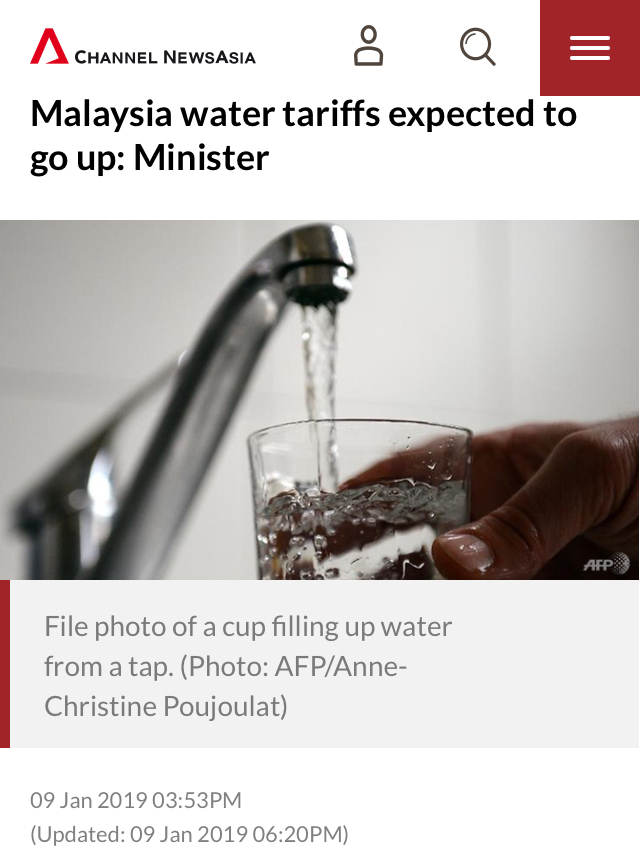Open the user account profile icon
Viewport: 640px width, 866px height.
(x=368, y=46)
